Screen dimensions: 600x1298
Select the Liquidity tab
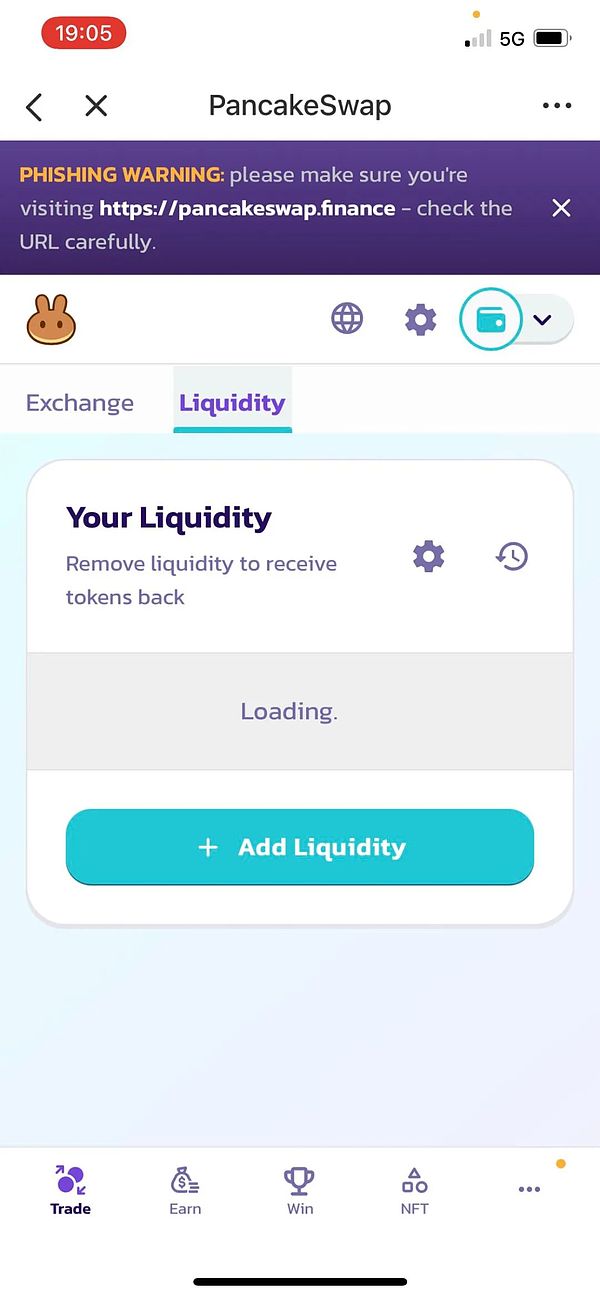tap(232, 403)
